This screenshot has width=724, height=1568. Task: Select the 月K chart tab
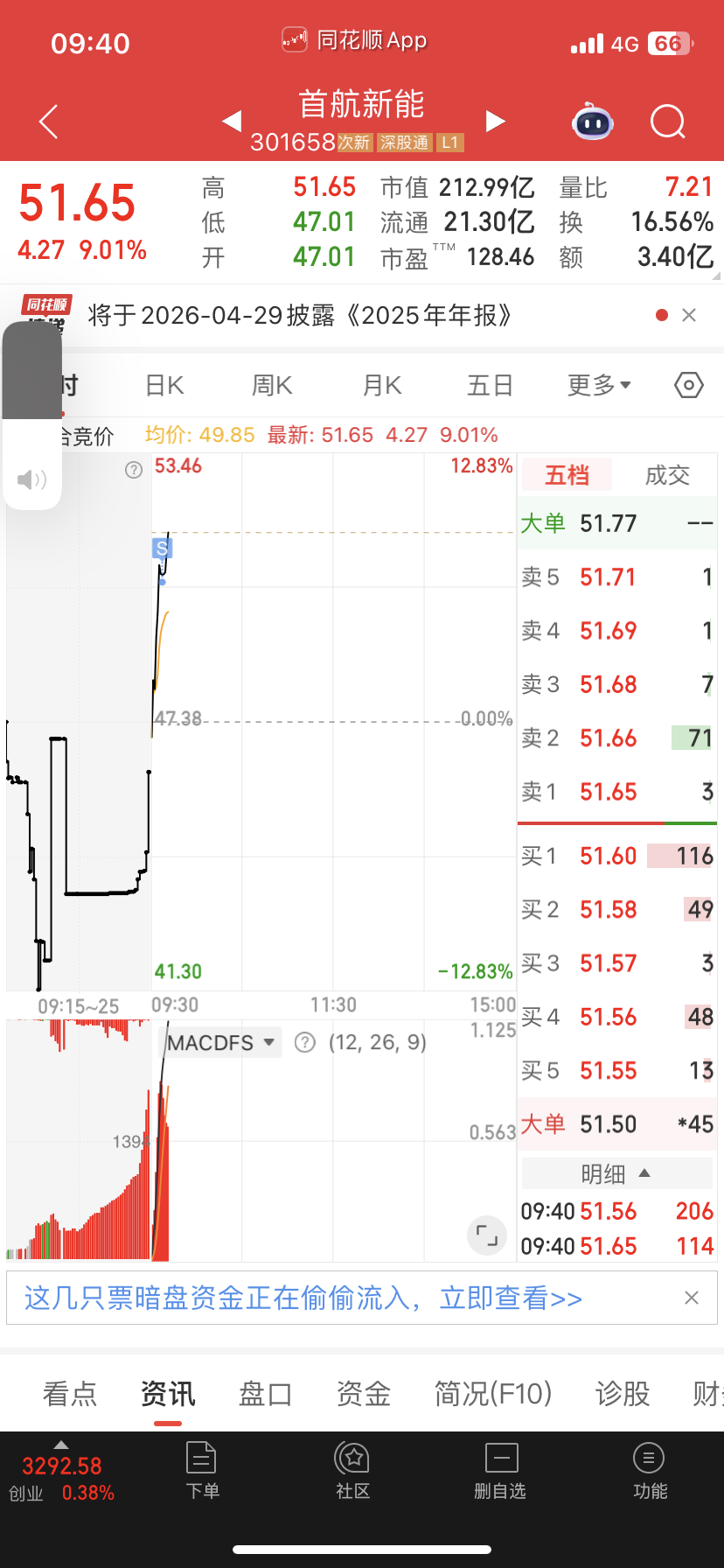(382, 385)
